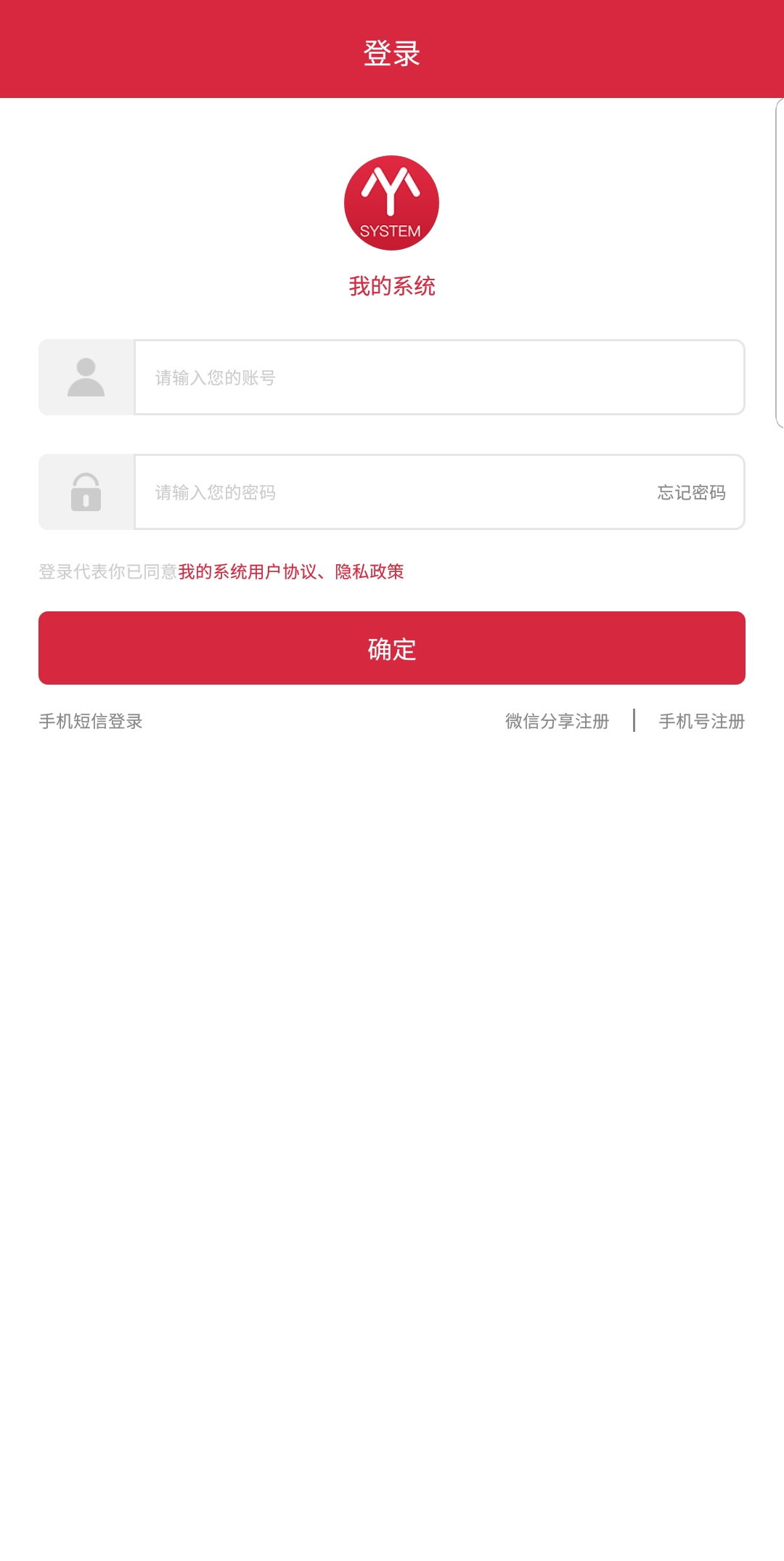Open 隐私政策 privacy policy link

[x=369, y=572]
